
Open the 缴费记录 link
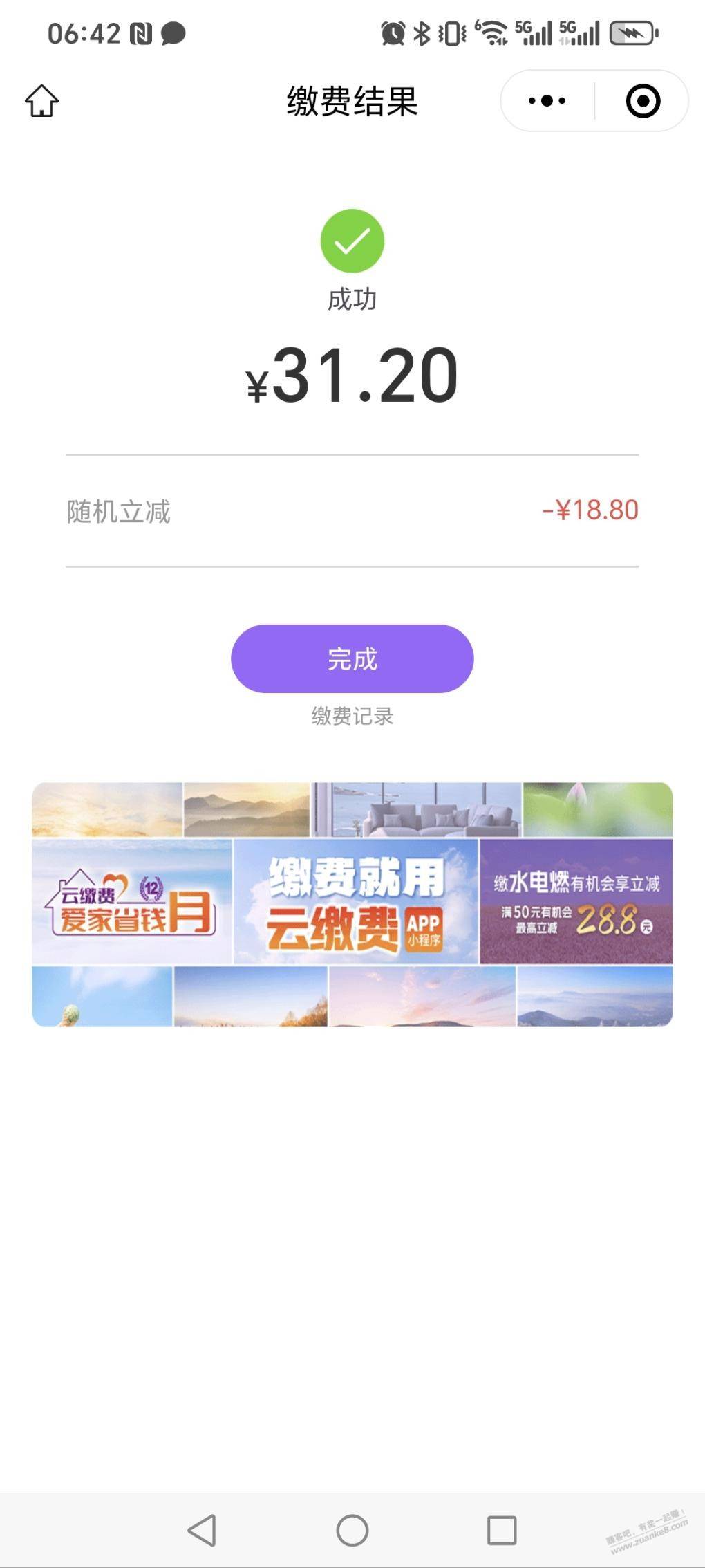click(352, 716)
